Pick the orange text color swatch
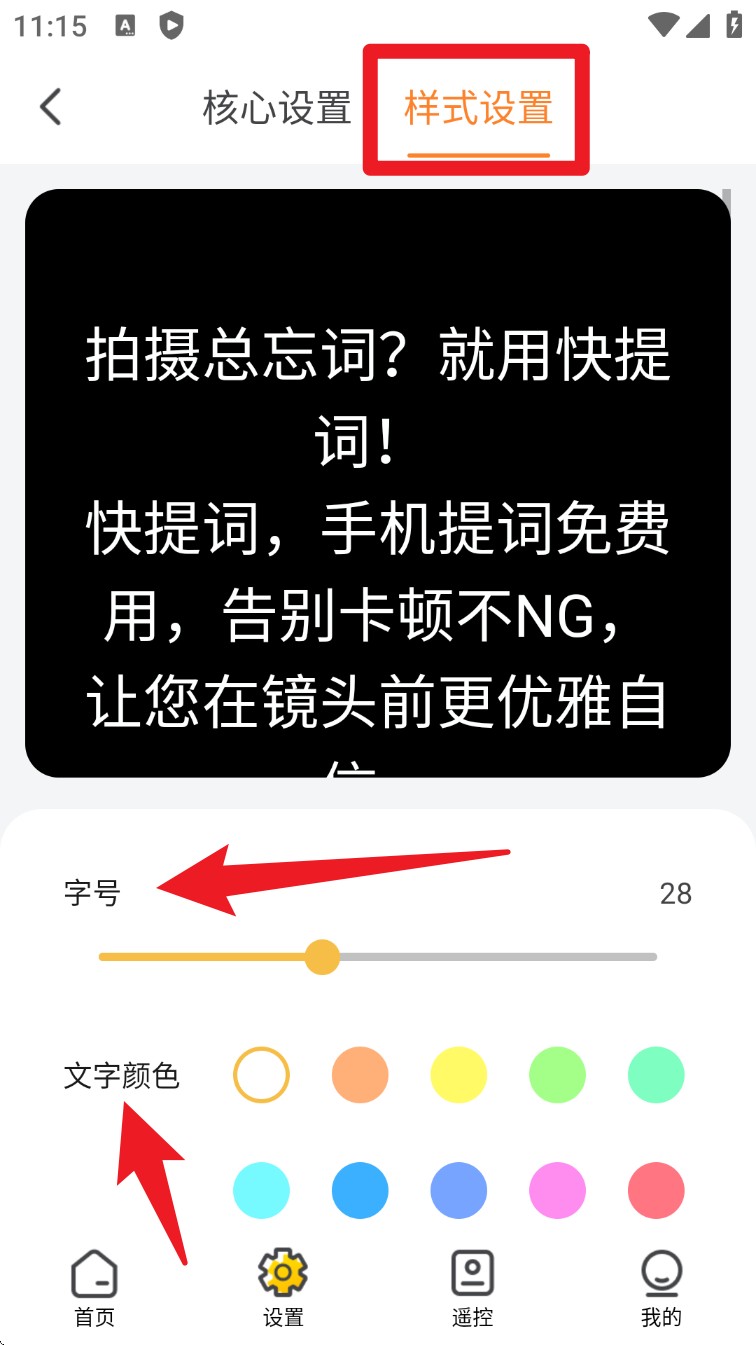756x1345 pixels. (x=360, y=1075)
